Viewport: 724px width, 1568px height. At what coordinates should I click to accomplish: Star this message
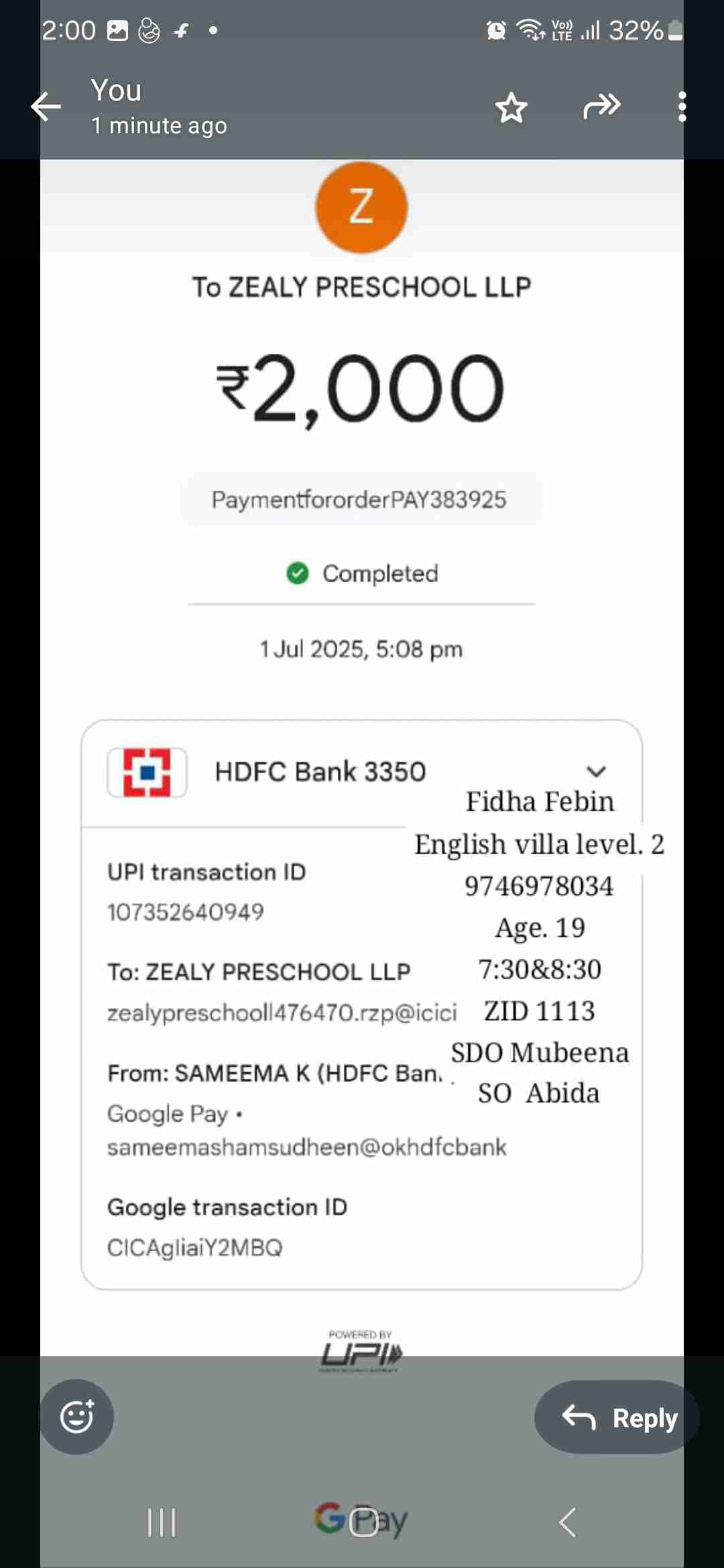point(511,107)
